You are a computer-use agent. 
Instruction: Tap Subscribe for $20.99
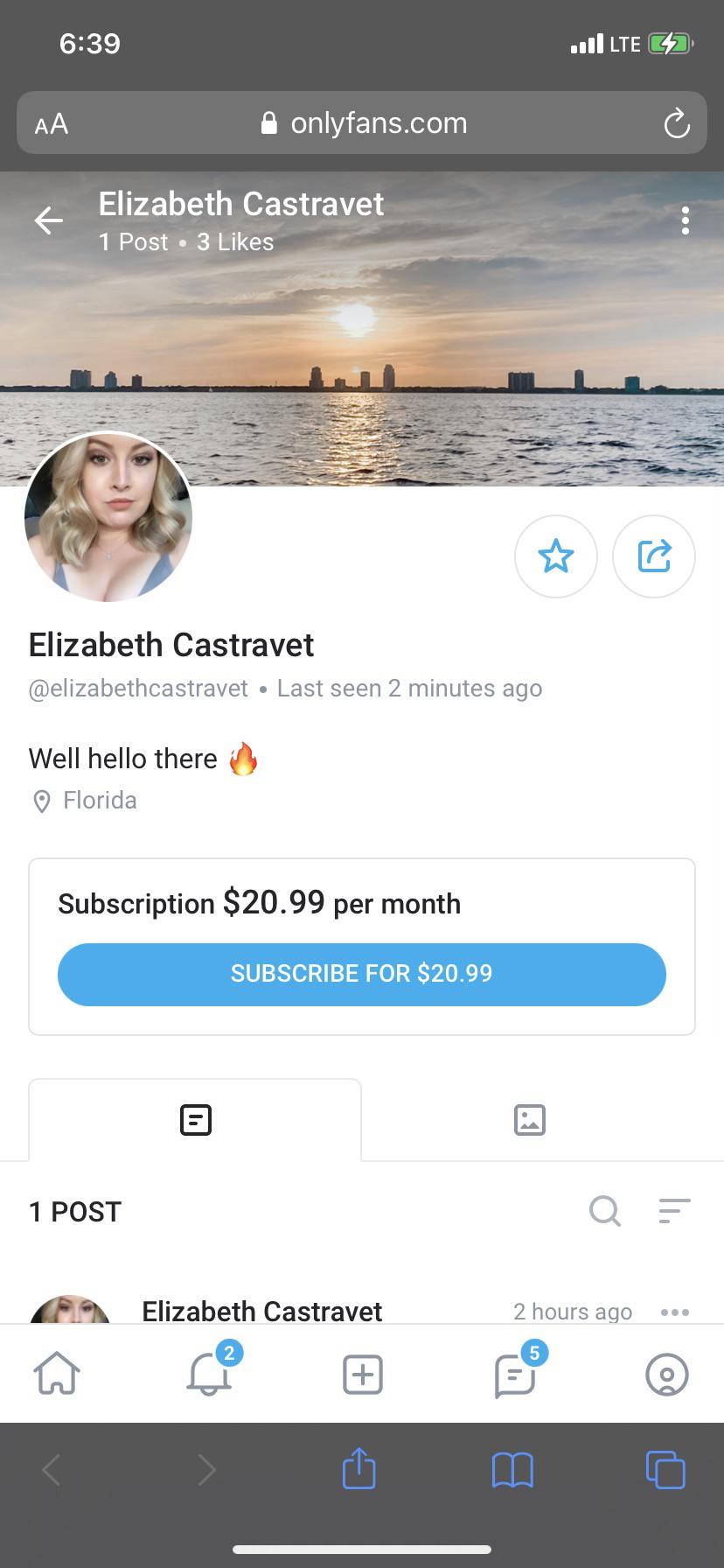coord(361,974)
